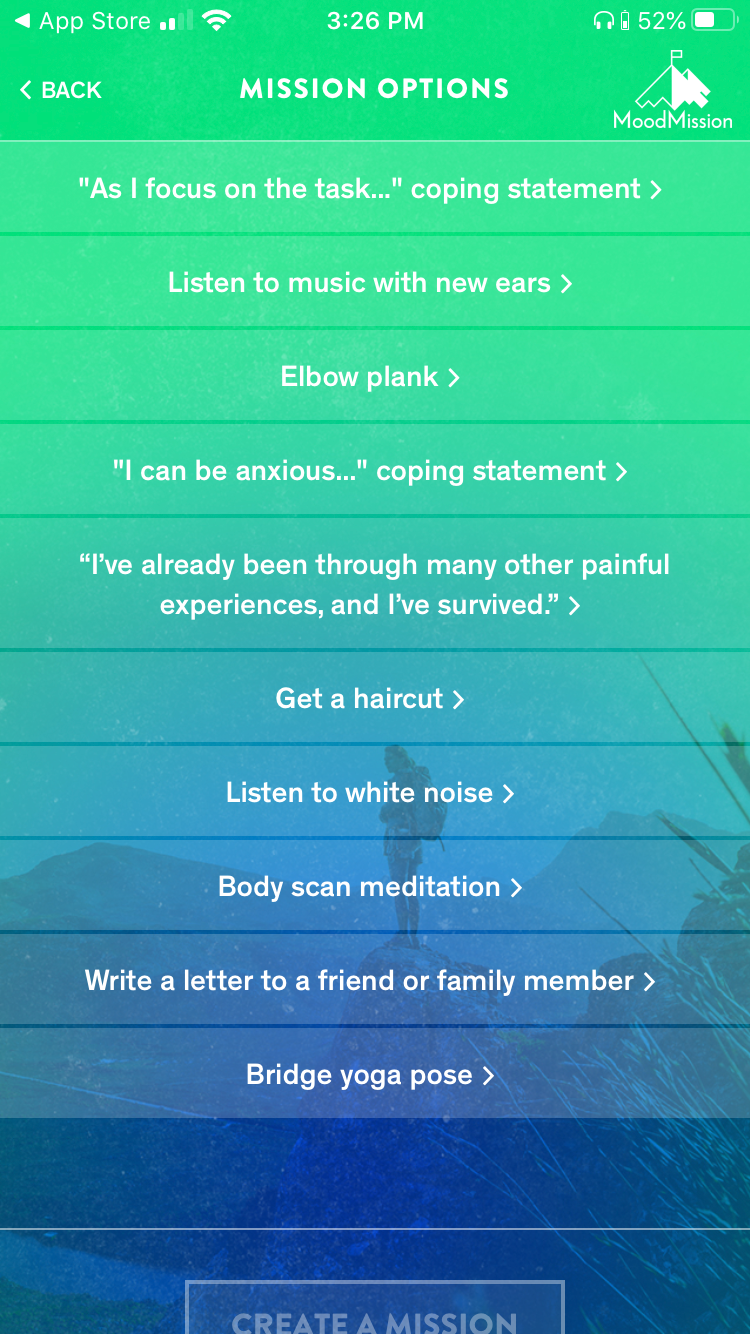
Task: Open Listen to white noise
Action: 375,792
